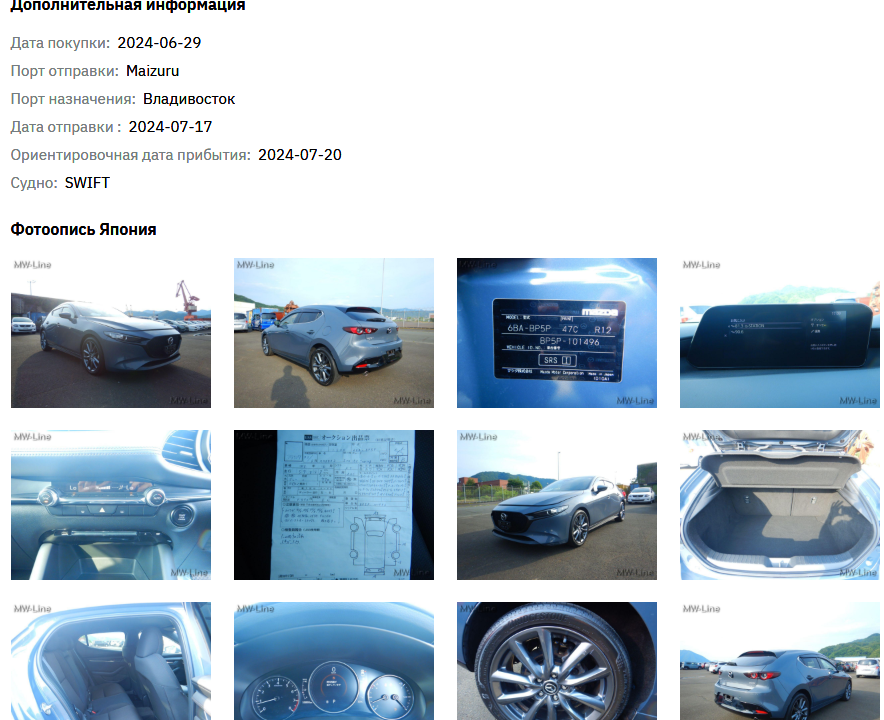
Task: Open the rear side view photo with hills
Action: [779, 661]
